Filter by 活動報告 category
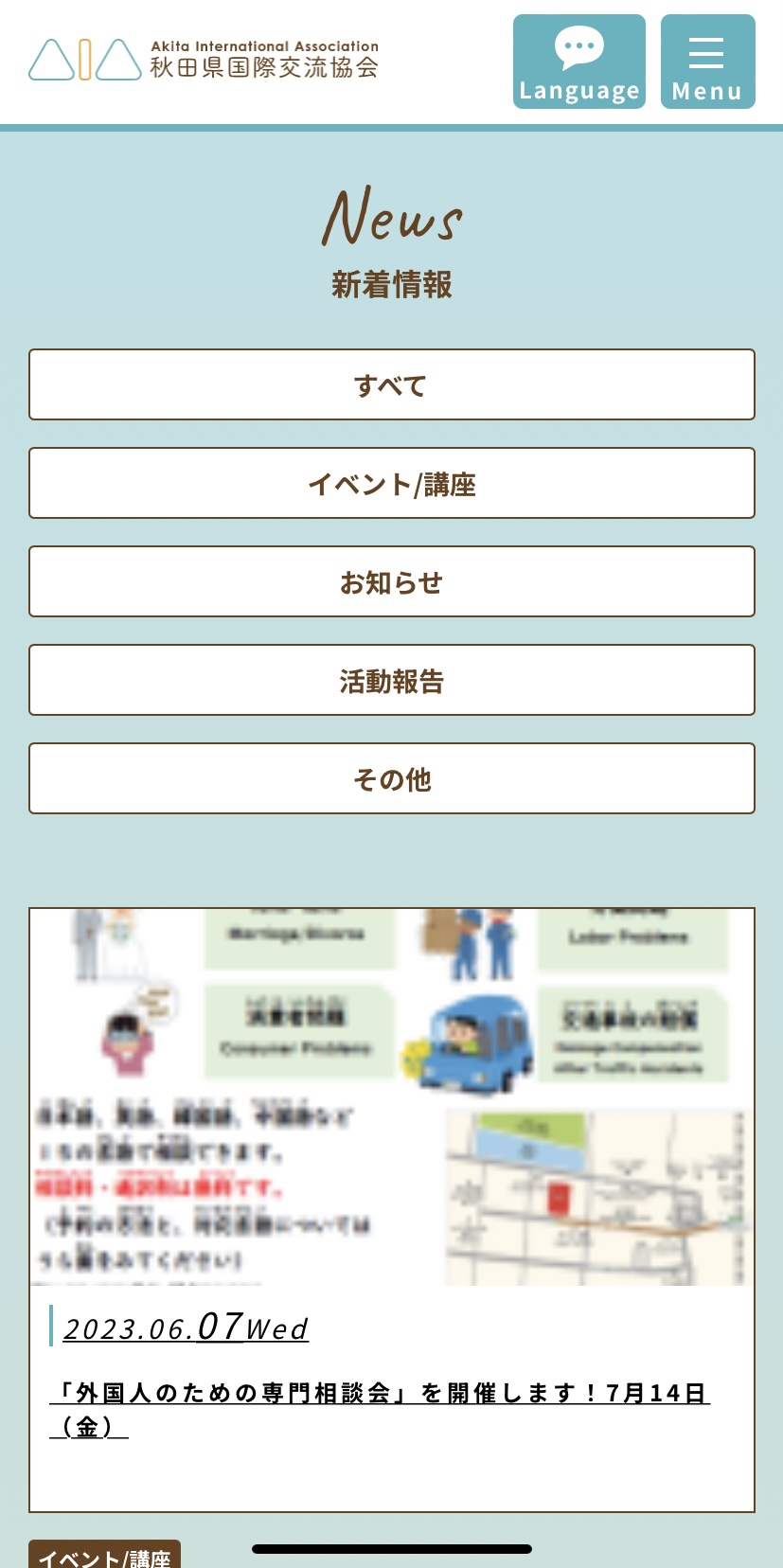 391,680
